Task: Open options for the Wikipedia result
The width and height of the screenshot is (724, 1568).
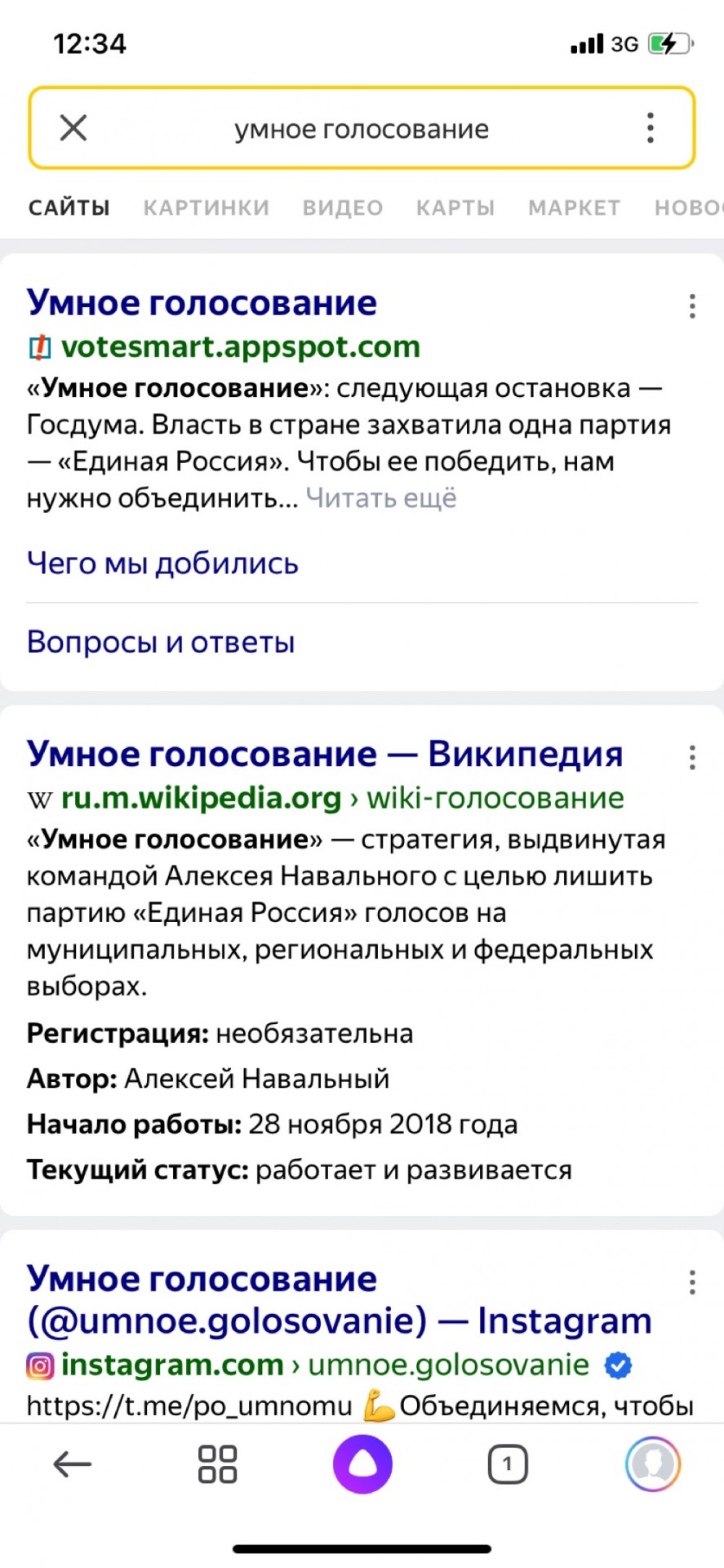Action: click(692, 758)
